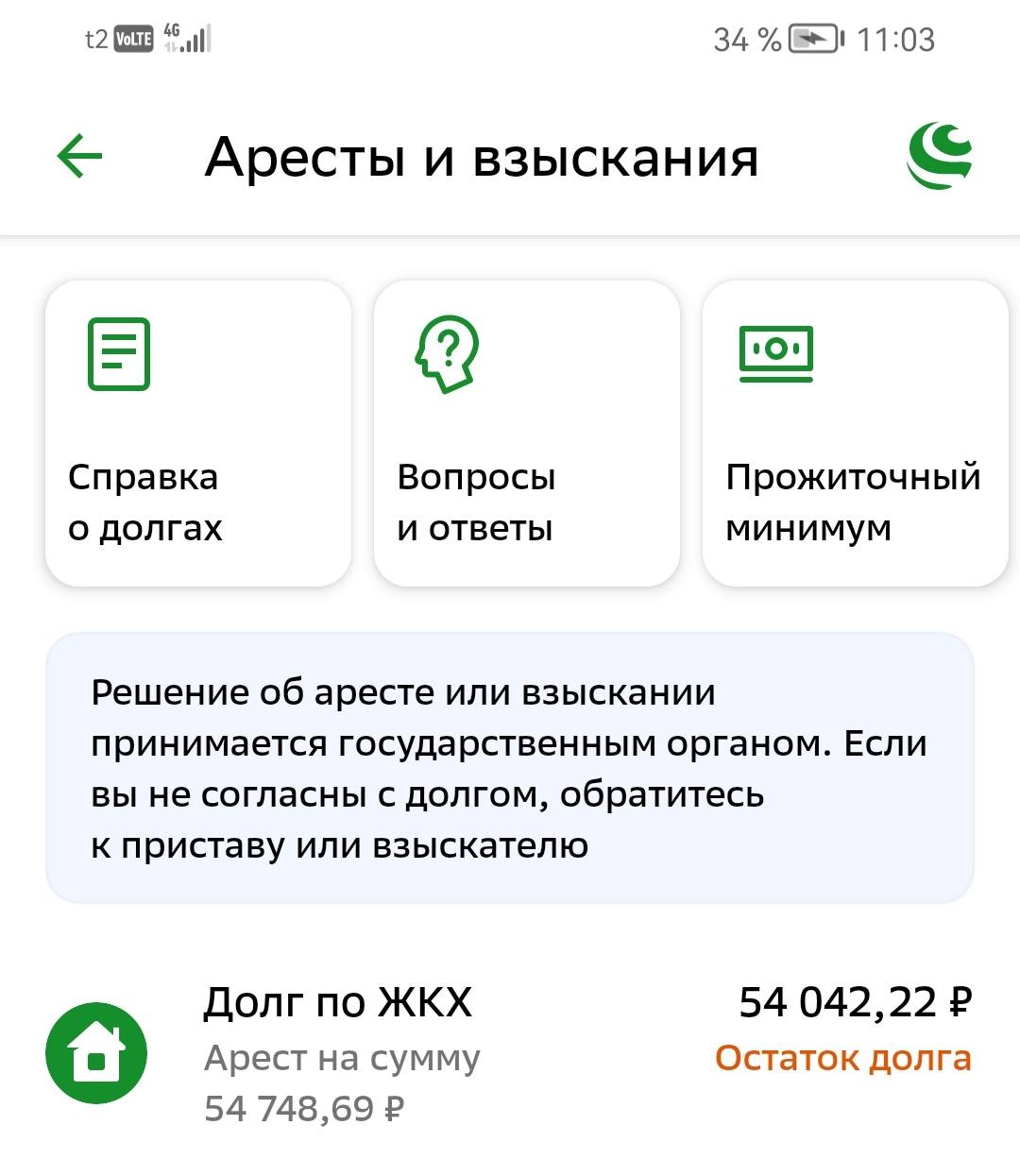Open the Sber logo in the top corner

click(940, 157)
